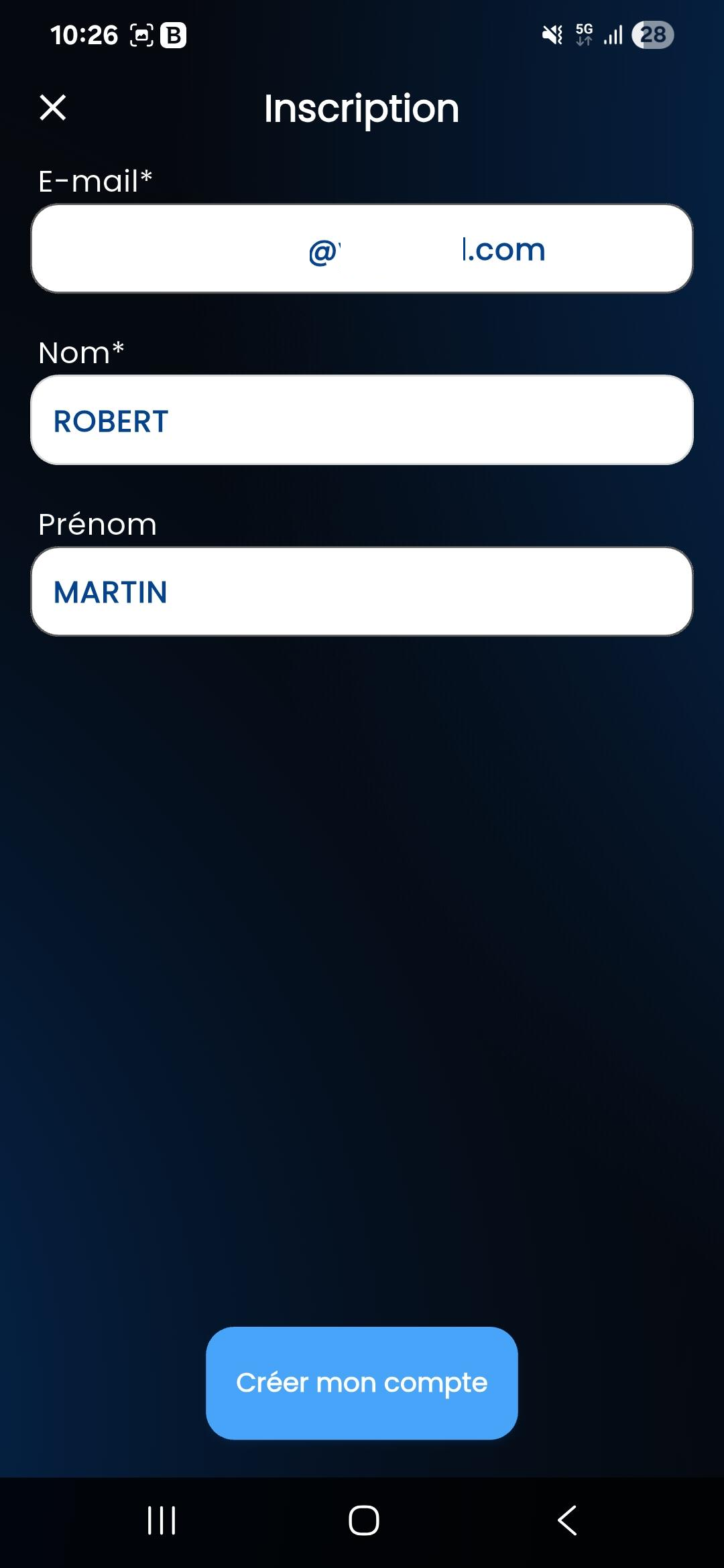Tap Créer mon compte button

(x=362, y=1383)
